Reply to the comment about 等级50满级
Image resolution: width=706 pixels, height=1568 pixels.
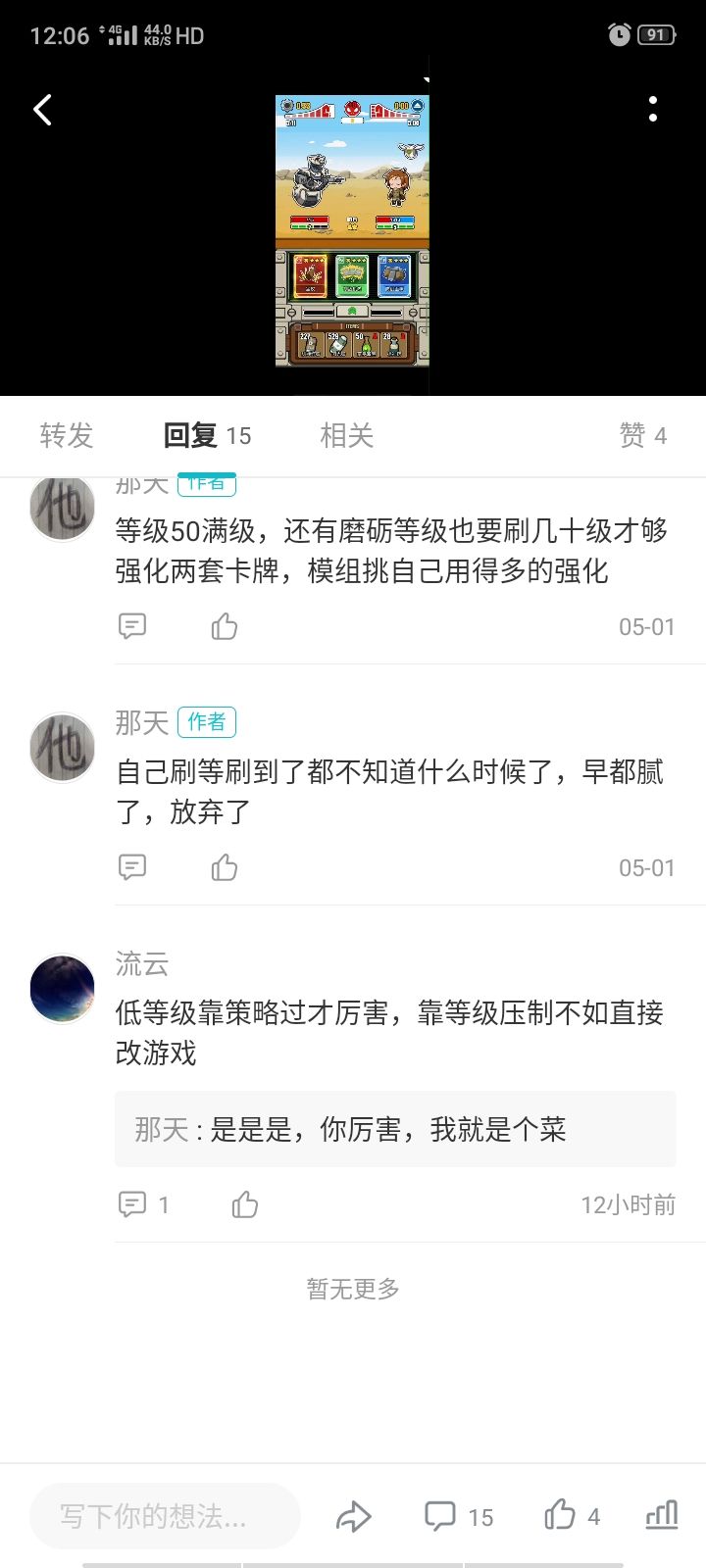tap(132, 625)
